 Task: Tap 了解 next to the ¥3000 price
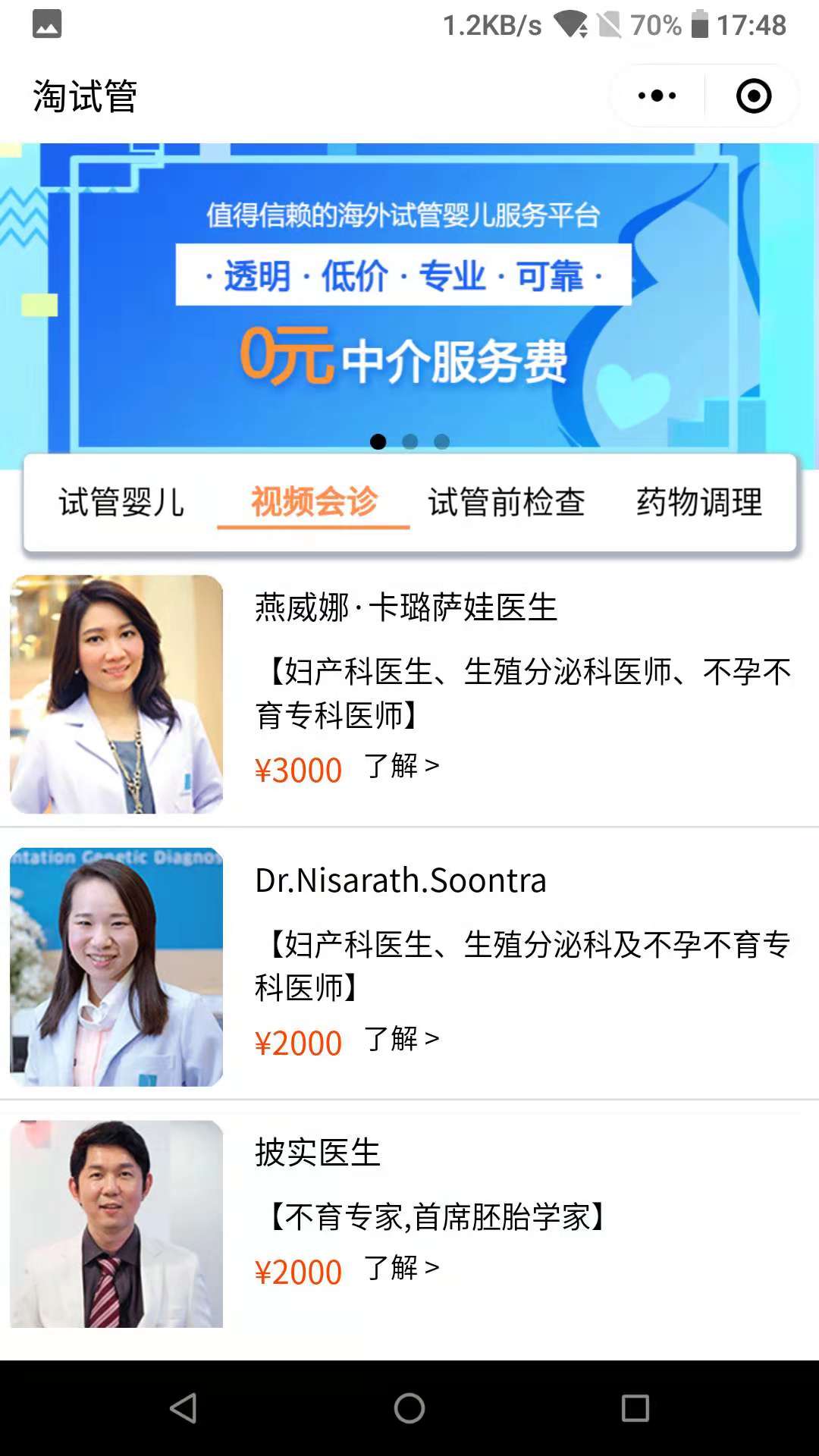pyautogui.click(x=402, y=766)
